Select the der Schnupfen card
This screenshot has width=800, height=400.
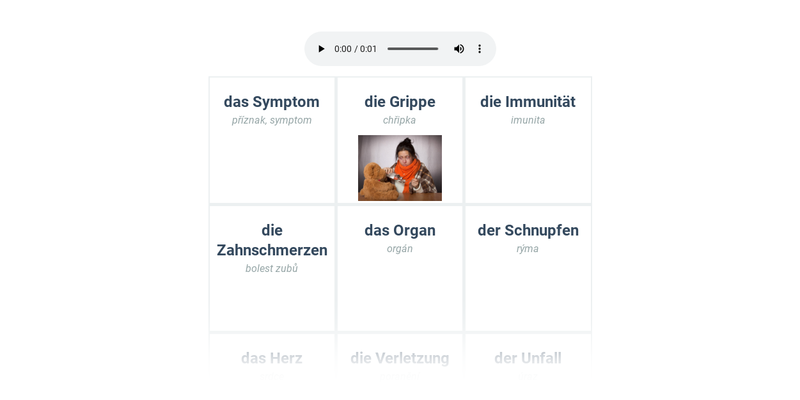coord(528,268)
